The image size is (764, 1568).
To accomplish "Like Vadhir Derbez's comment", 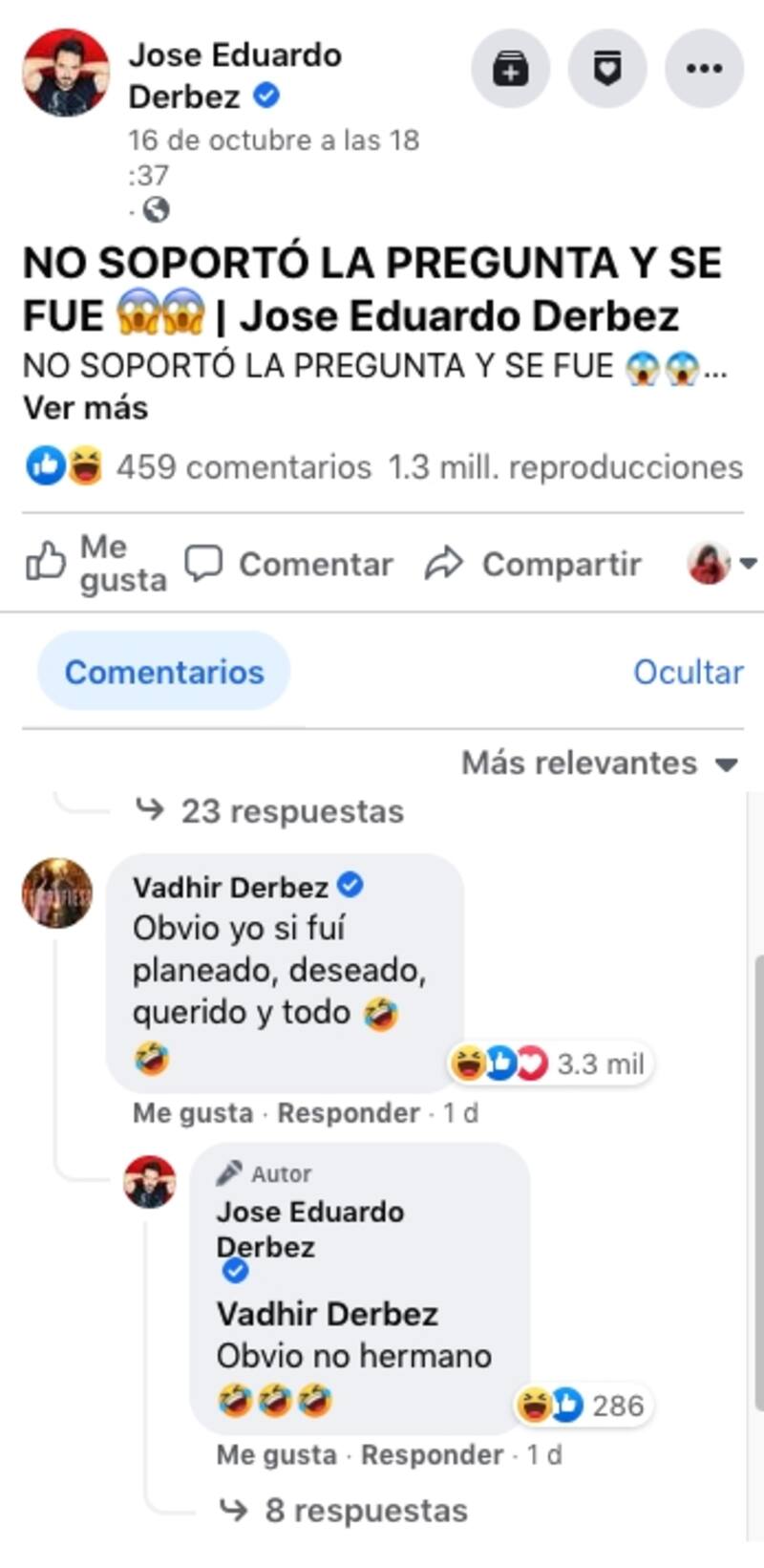I will (x=192, y=1113).
